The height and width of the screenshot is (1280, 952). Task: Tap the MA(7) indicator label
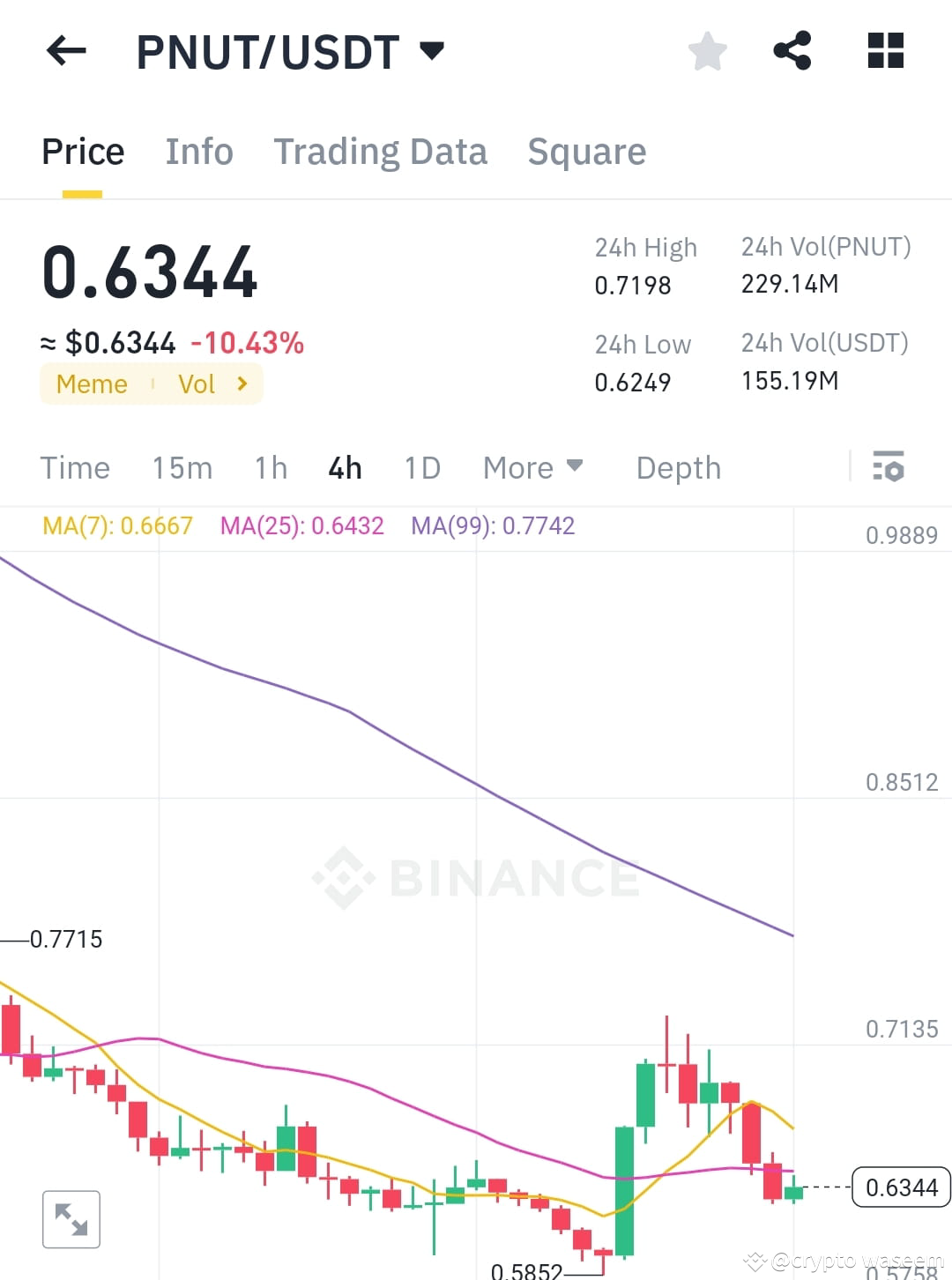click(x=117, y=525)
